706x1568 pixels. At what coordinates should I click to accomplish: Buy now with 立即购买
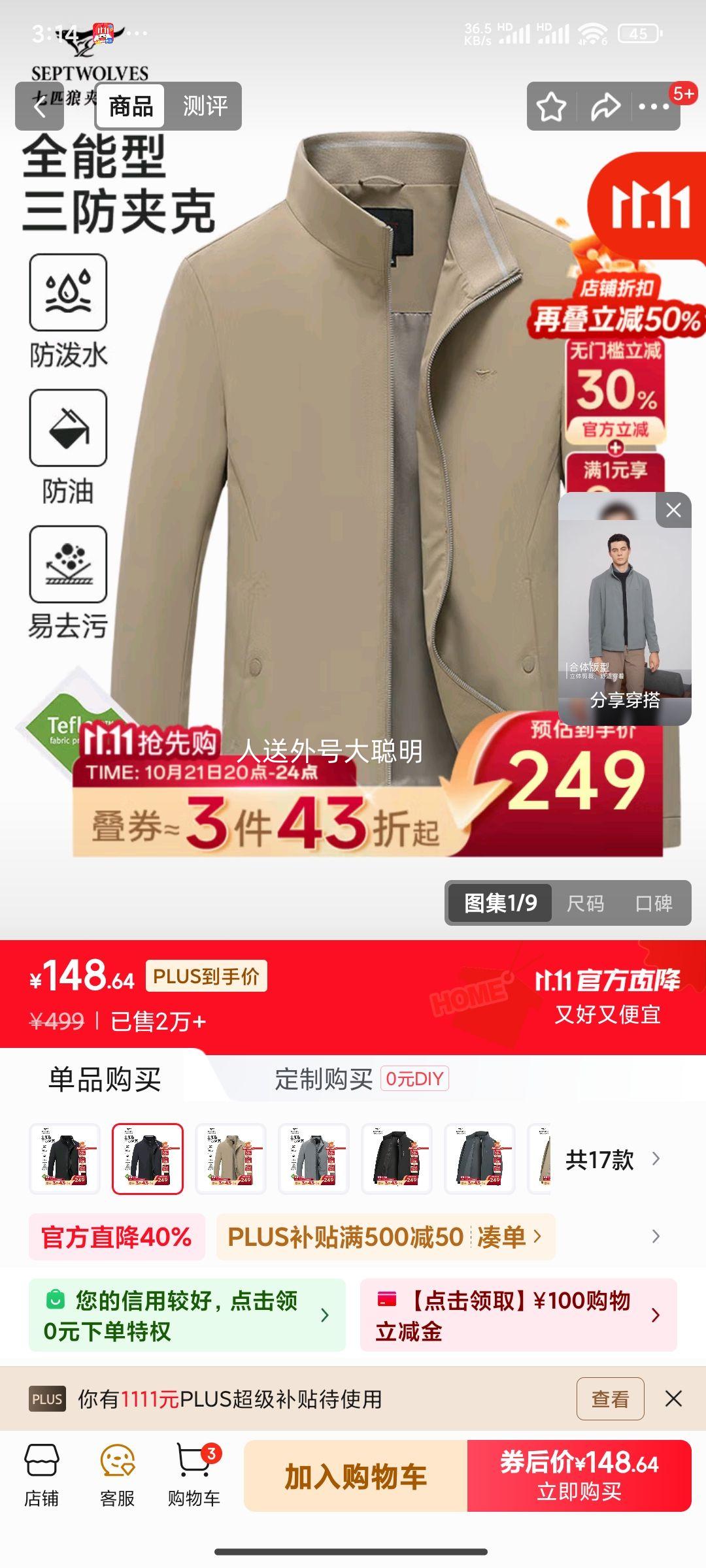pos(579,1476)
